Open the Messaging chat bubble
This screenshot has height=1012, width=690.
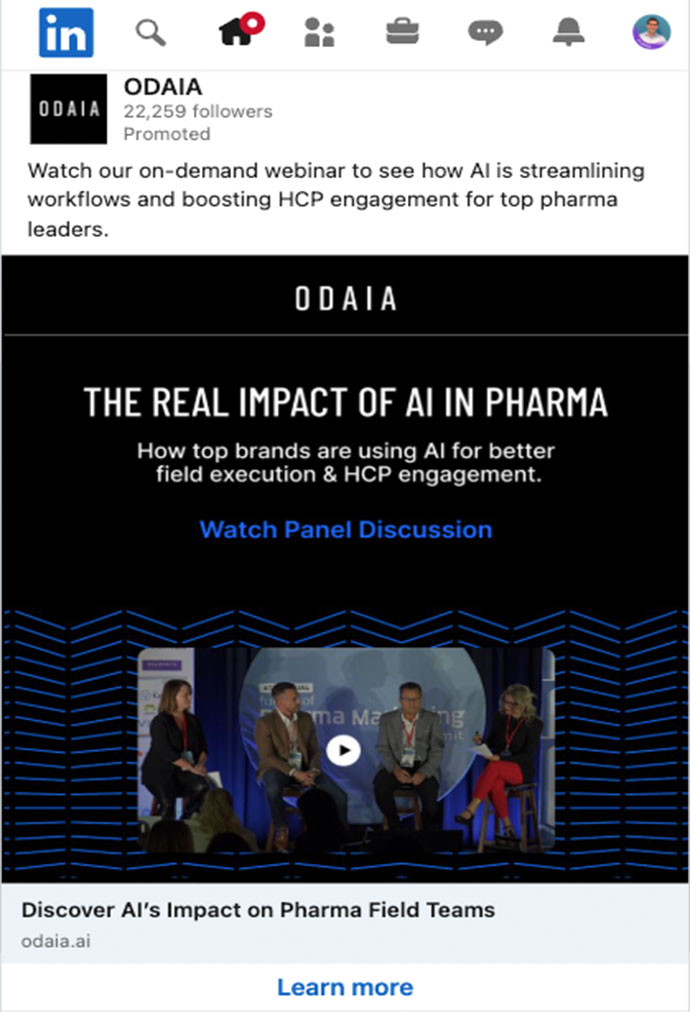click(x=485, y=32)
